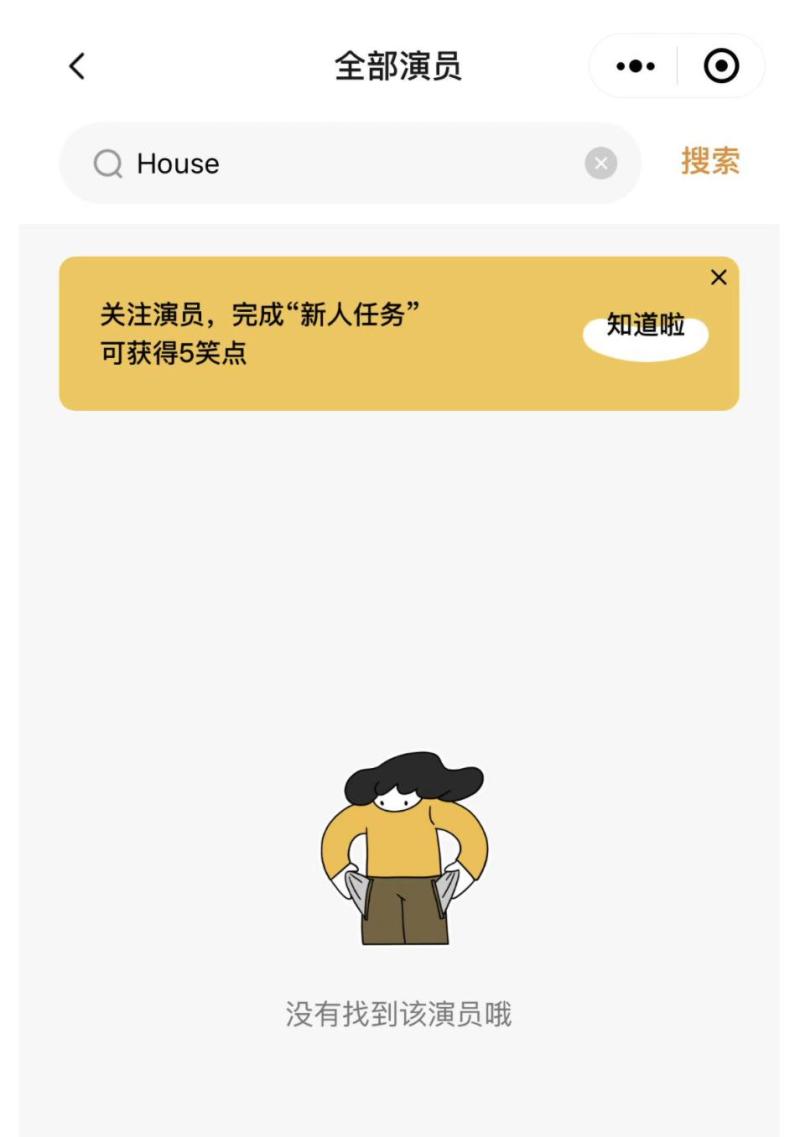Go back from the 全部演员 page
Image resolution: width=800 pixels, height=1137 pixels.
click(x=77, y=67)
